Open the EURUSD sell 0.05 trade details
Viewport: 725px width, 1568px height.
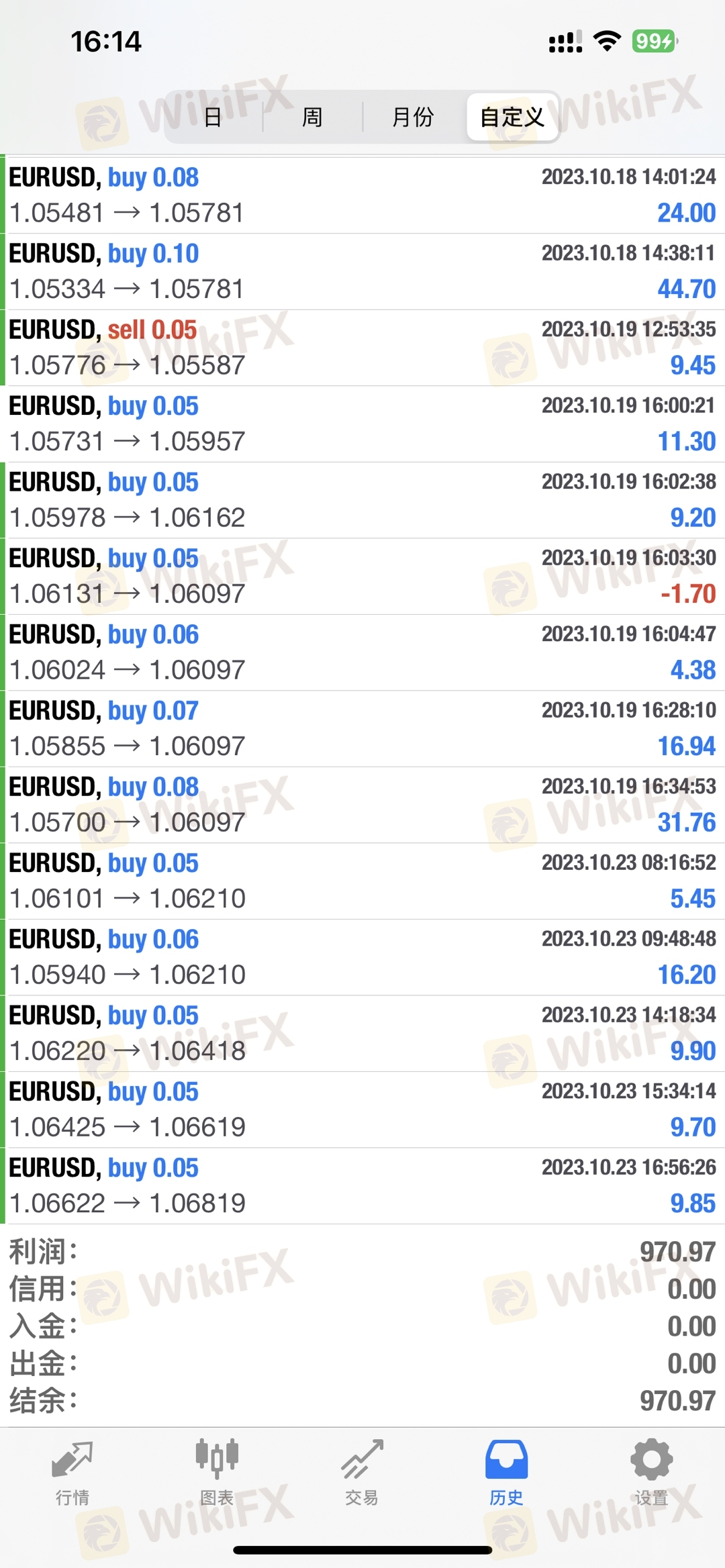[362, 348]
